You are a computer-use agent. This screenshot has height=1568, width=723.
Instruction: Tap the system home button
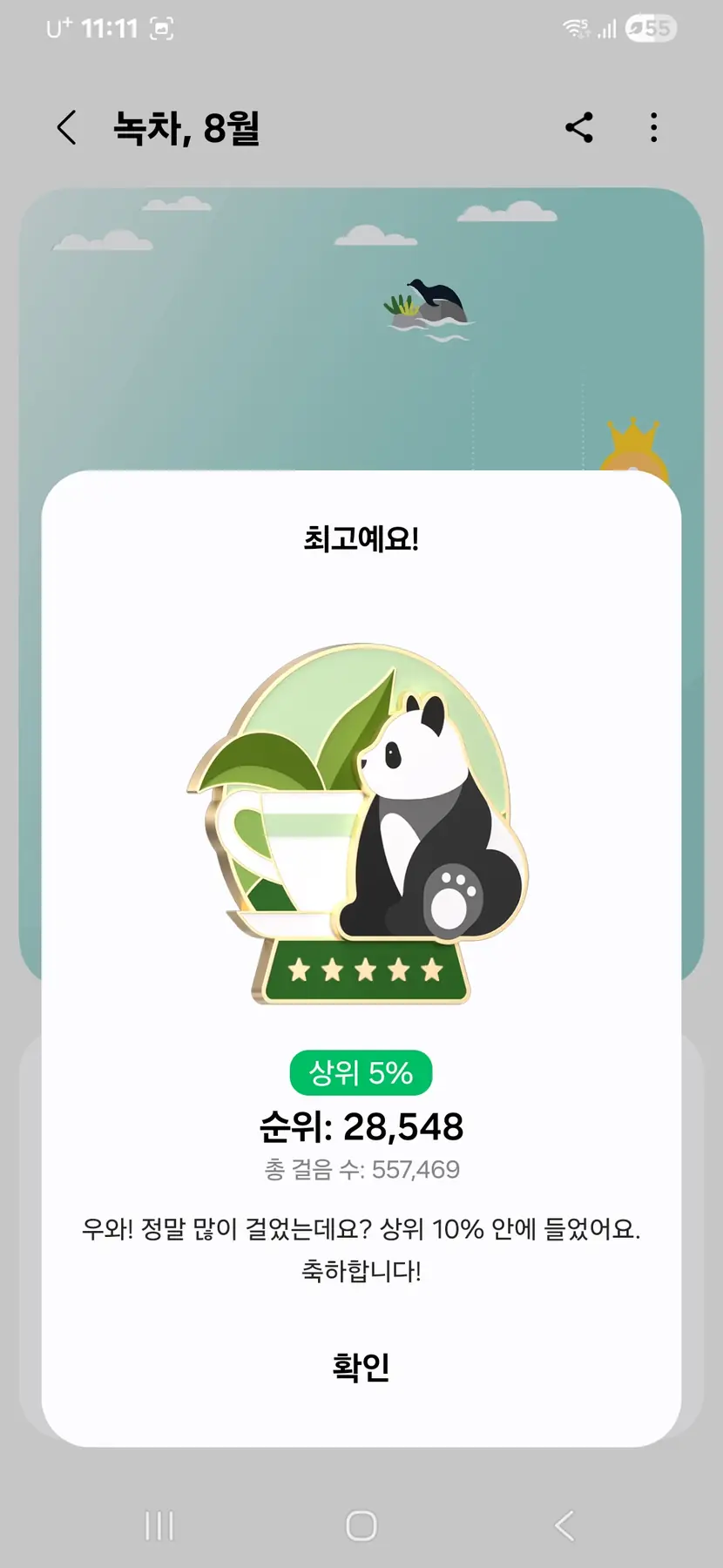point(361,1525)
